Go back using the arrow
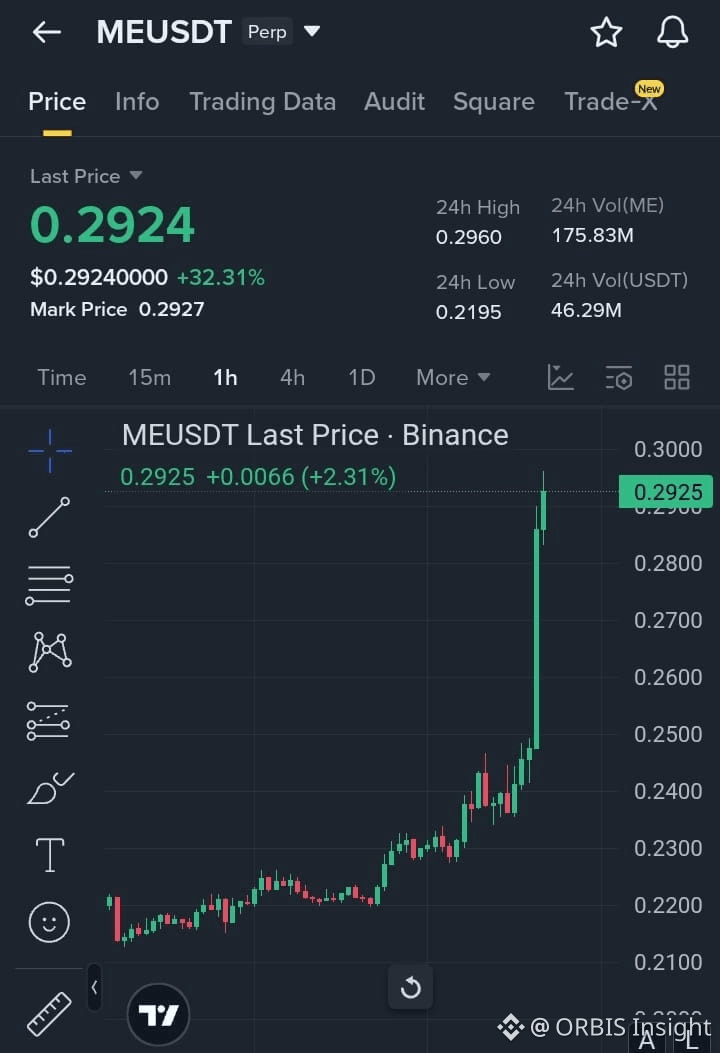This screenshot has height=1053, width=720. pyautogui.click(x=47, y=32)
